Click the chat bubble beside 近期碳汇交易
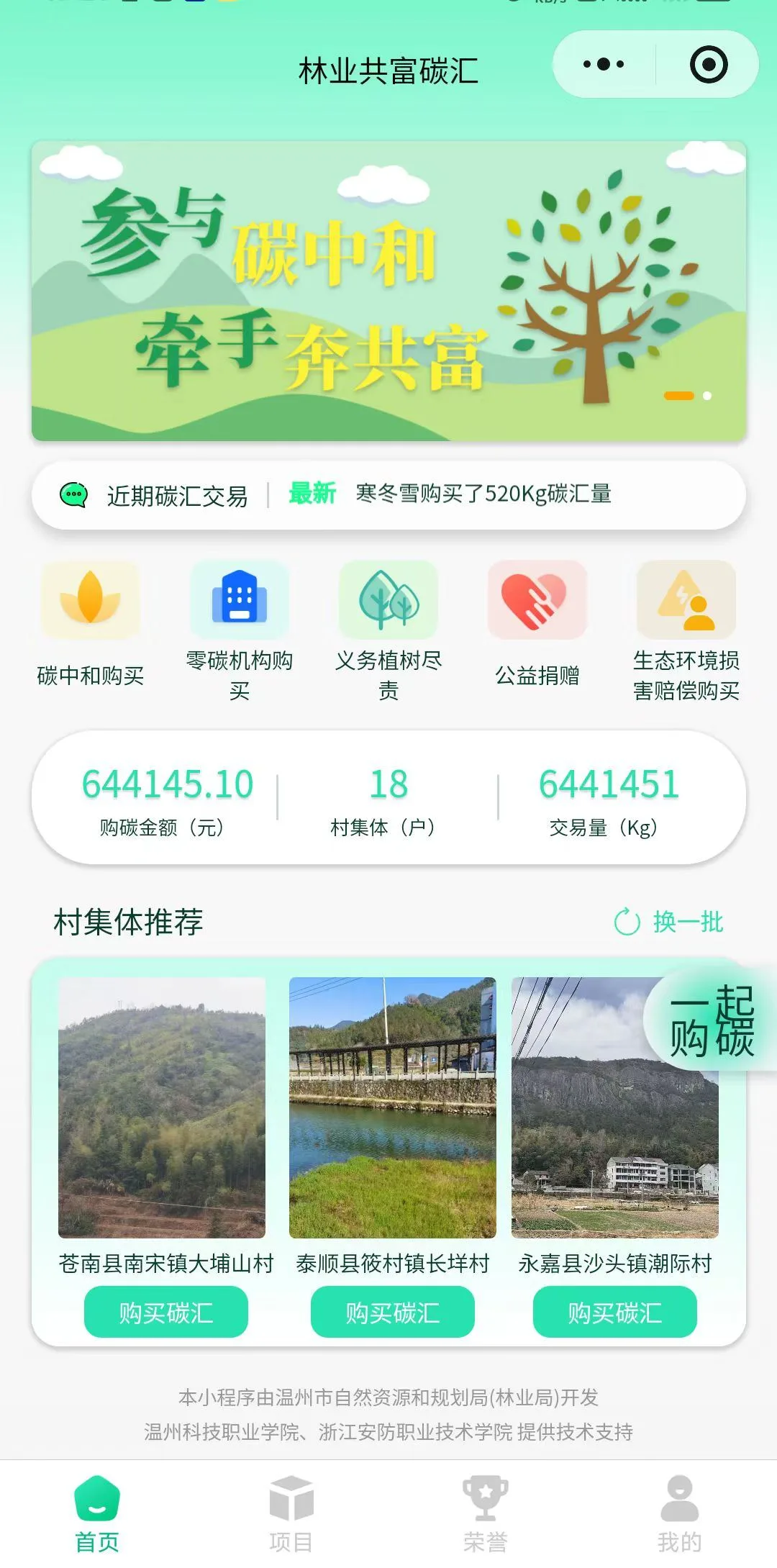 pos(72,495)
